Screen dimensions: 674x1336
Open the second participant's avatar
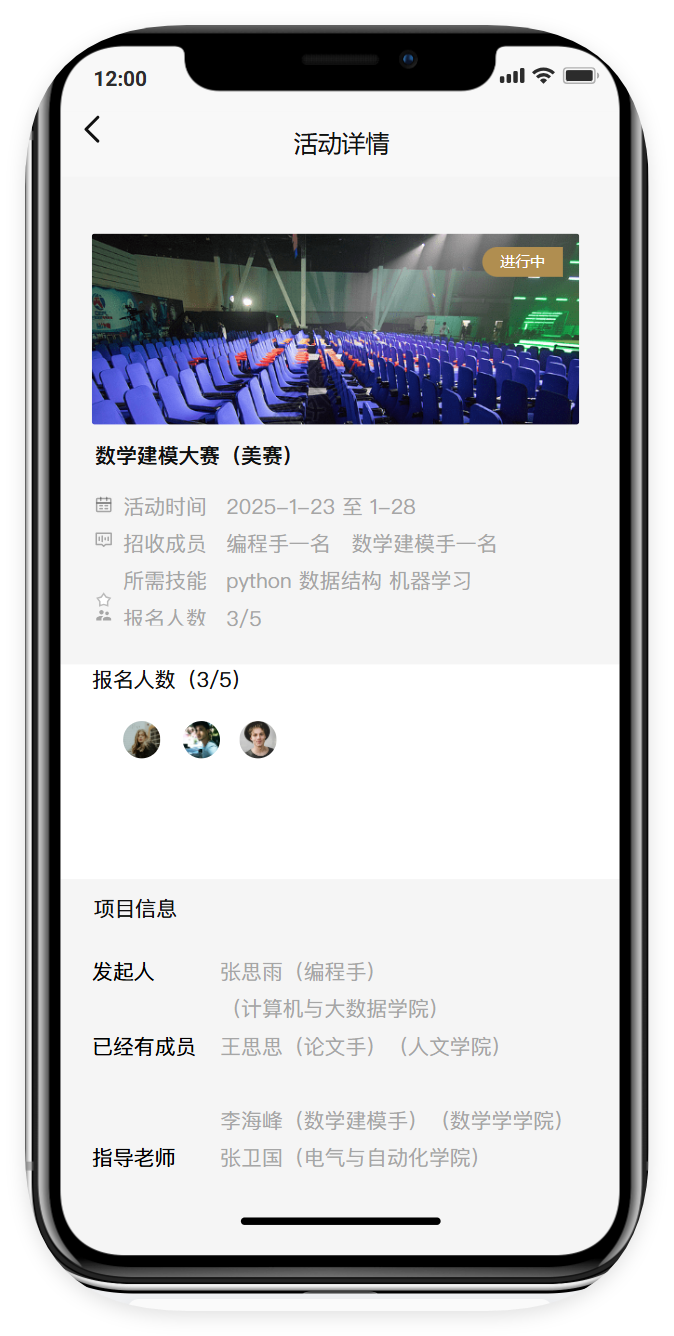[x=201, y=740]
